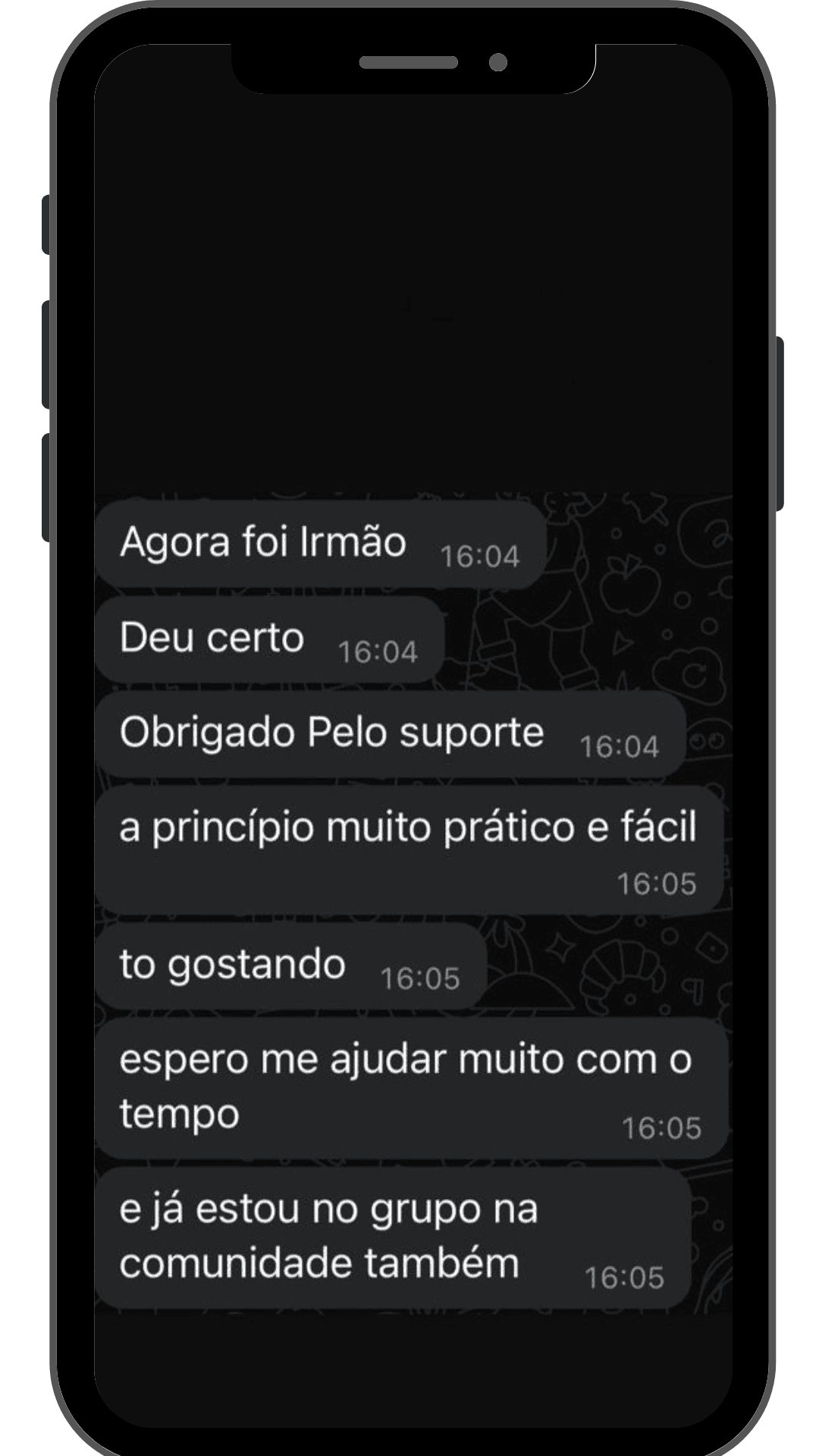The width and height of the screenshot is (819, 1456).
Task: Tap the word "Irmão" in the first message
Action: pyautogui.click(x=353, y=541)
